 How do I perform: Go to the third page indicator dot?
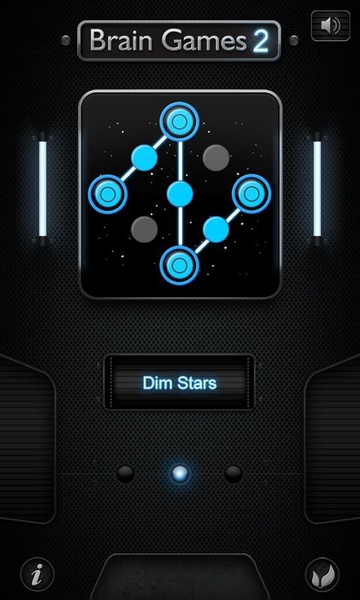(x=233, y=474)
